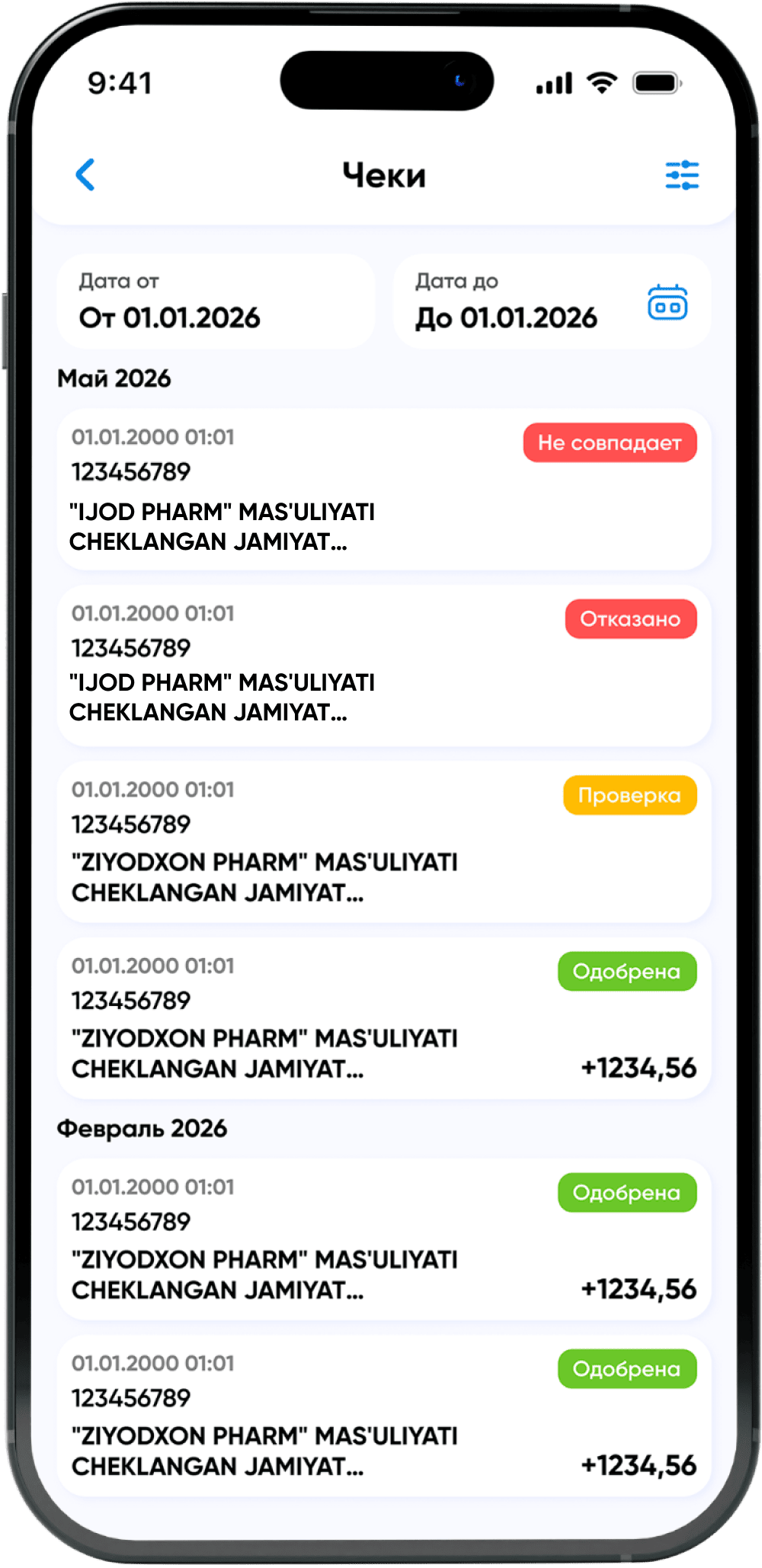
Task: Open the receipt marked Проверка
Action: click(384, 841)
